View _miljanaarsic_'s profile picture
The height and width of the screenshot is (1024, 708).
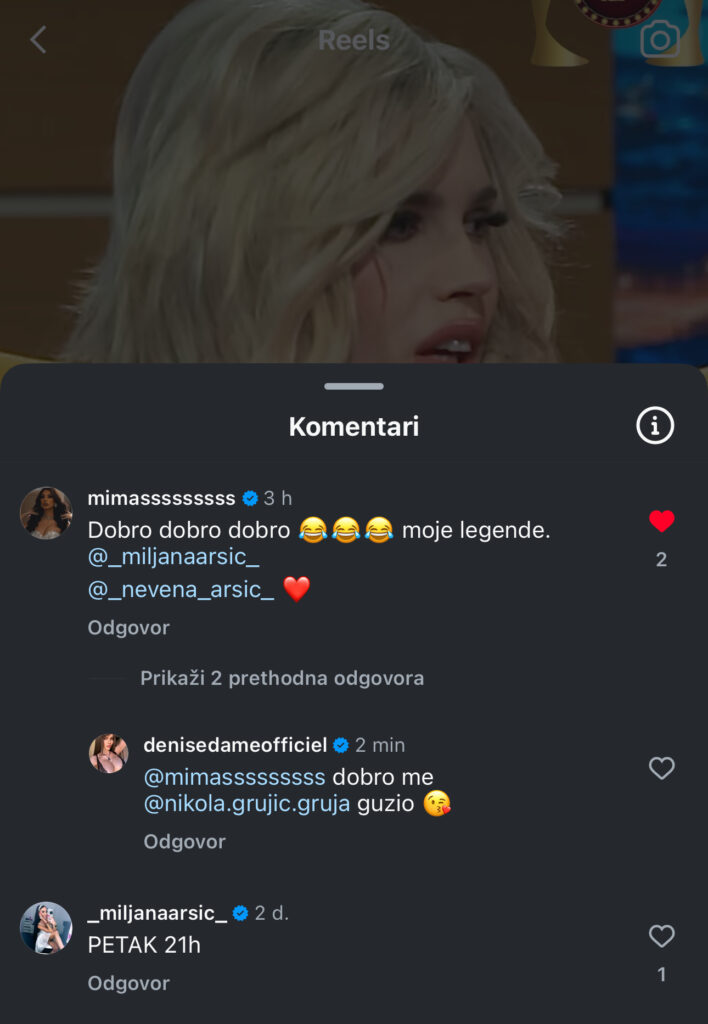(46, 927)
